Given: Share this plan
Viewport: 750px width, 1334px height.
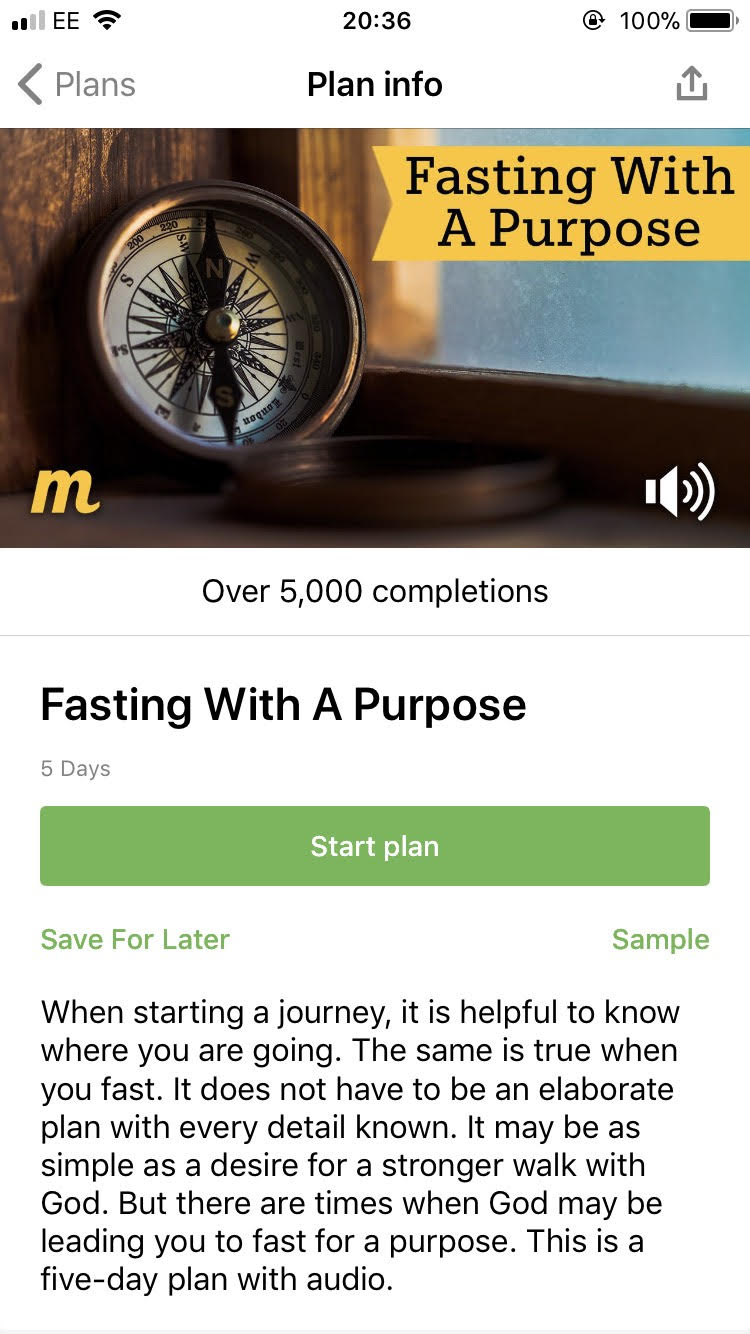Looking at the screenshot, I should (x=691, y=85).
